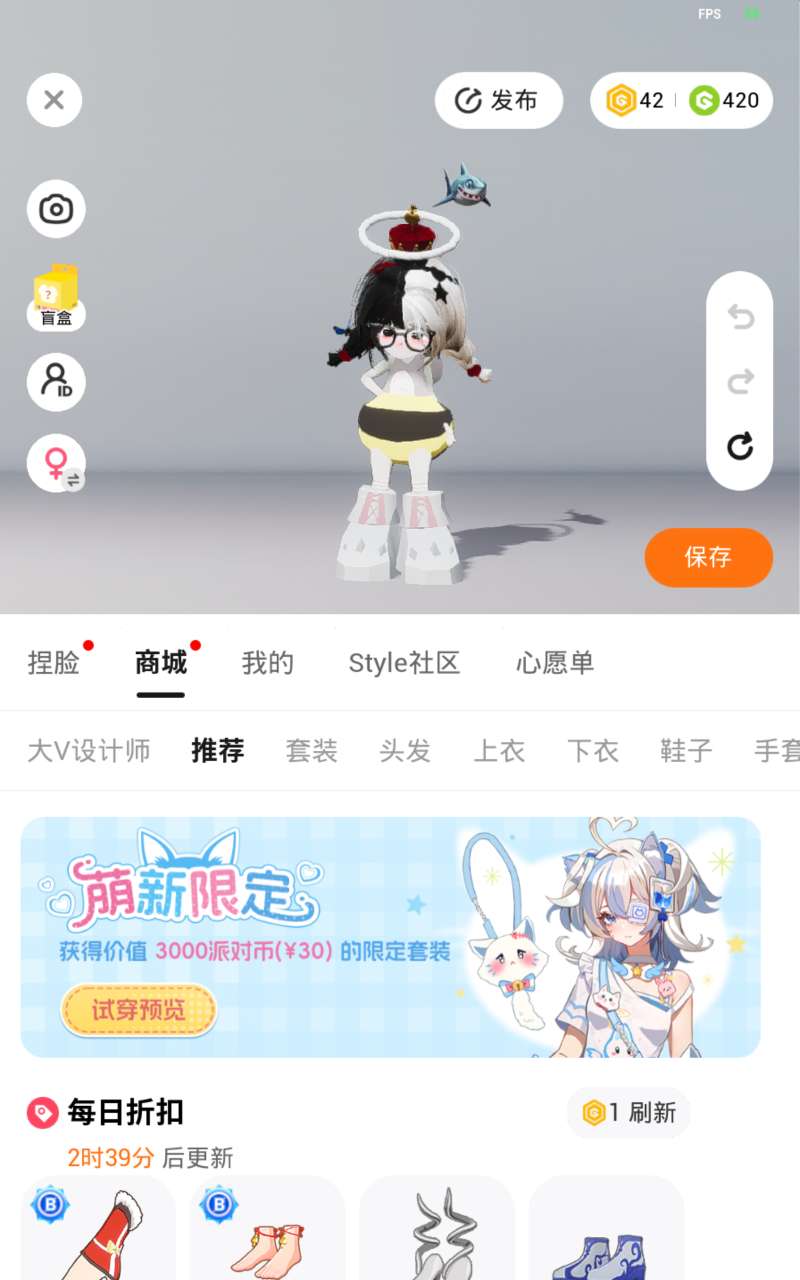Open the camera photo mode
Viewport: 800px width, 1280px height.
coord(56,209)
